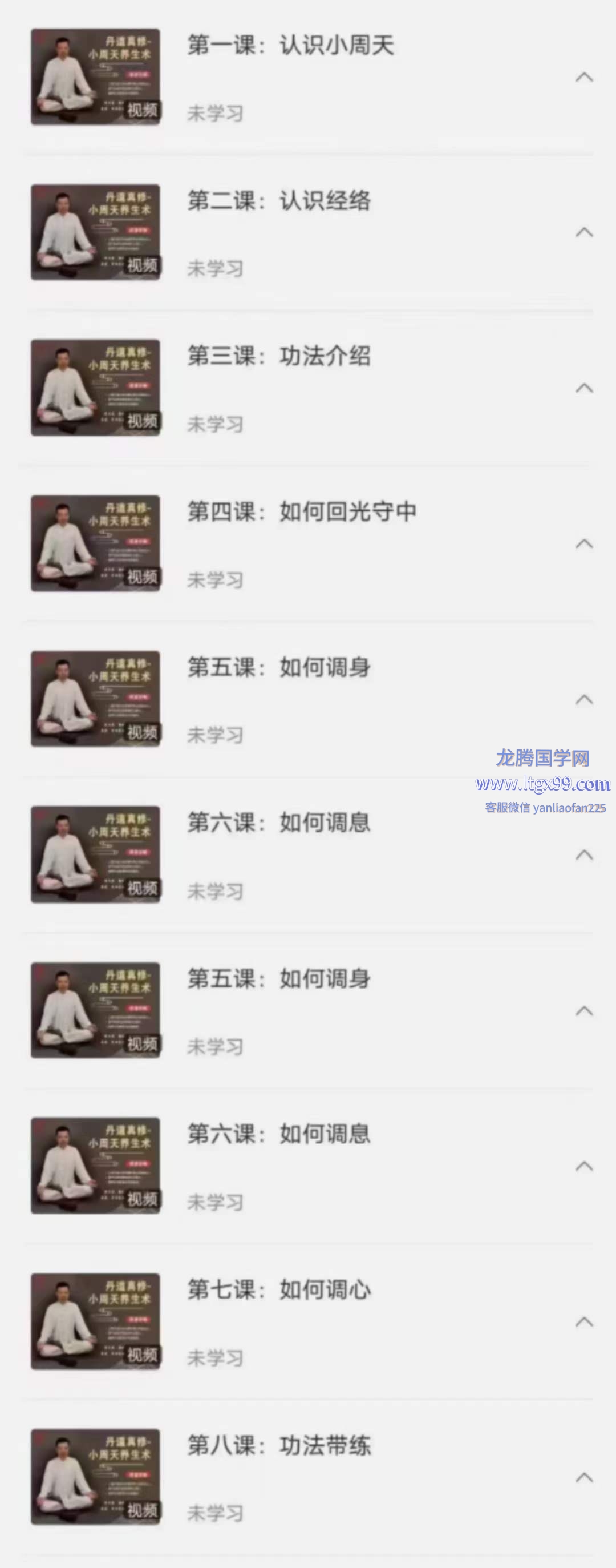Image resolution: width=616 pixels, height=1568 pixels.
Task: Open lesson 第七课：如何调心
Action: tap(278, 1289)
